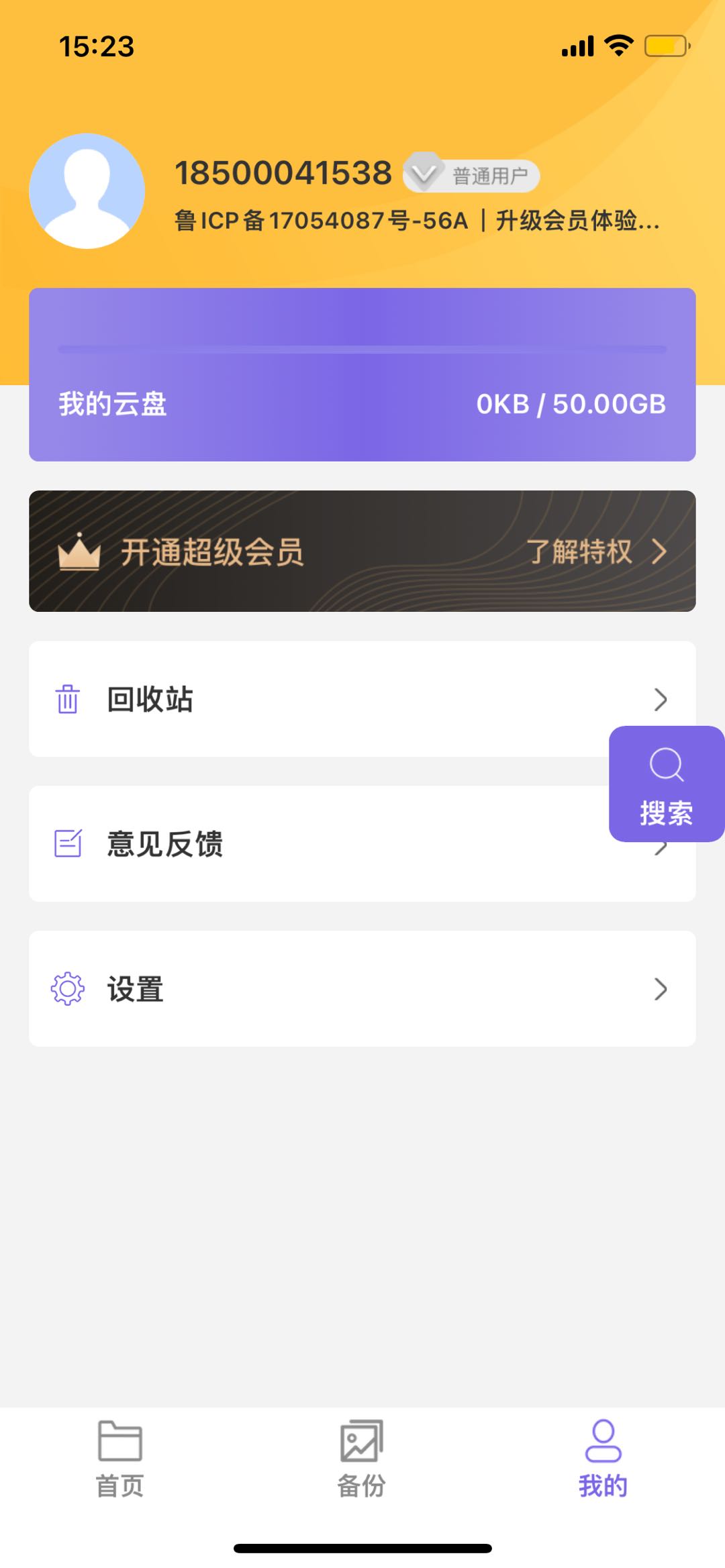This screenshot has height=1568, width=725.
Task: Tap the profile avatar picture
Action: click(87, 191)
